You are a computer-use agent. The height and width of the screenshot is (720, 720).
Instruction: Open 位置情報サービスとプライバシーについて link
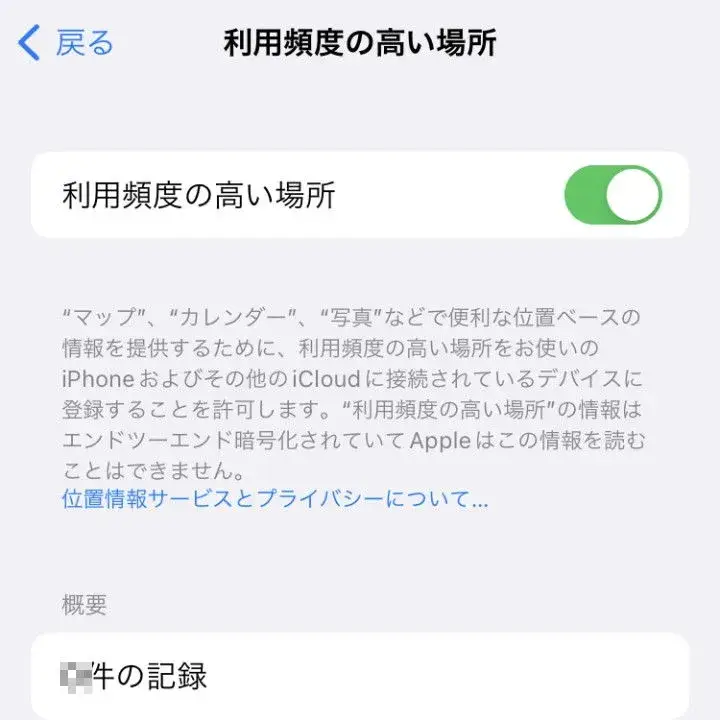tap(275, 499)
